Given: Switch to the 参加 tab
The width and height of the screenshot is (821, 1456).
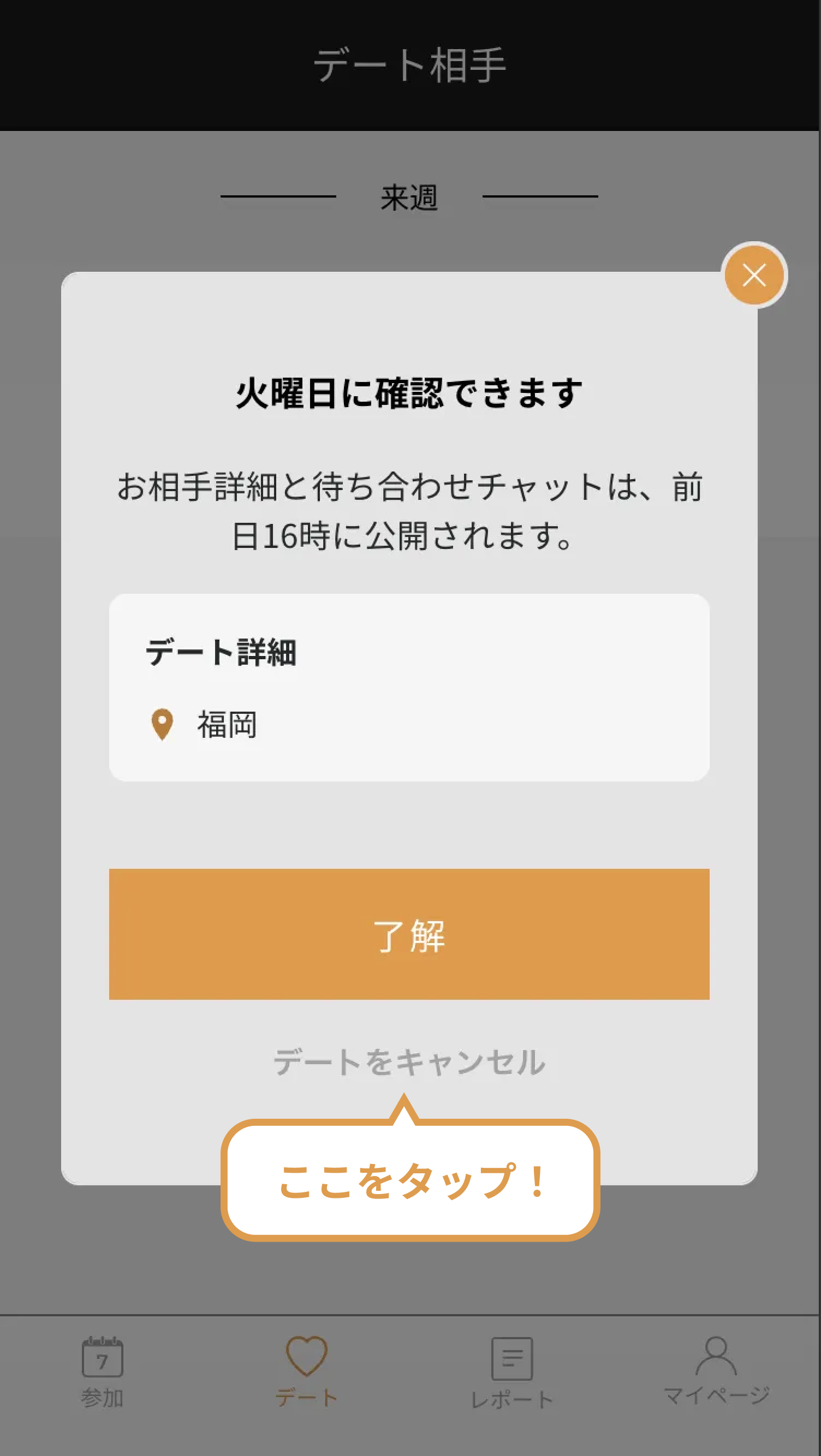Looking at the screenshot, I should (102, 1371).
